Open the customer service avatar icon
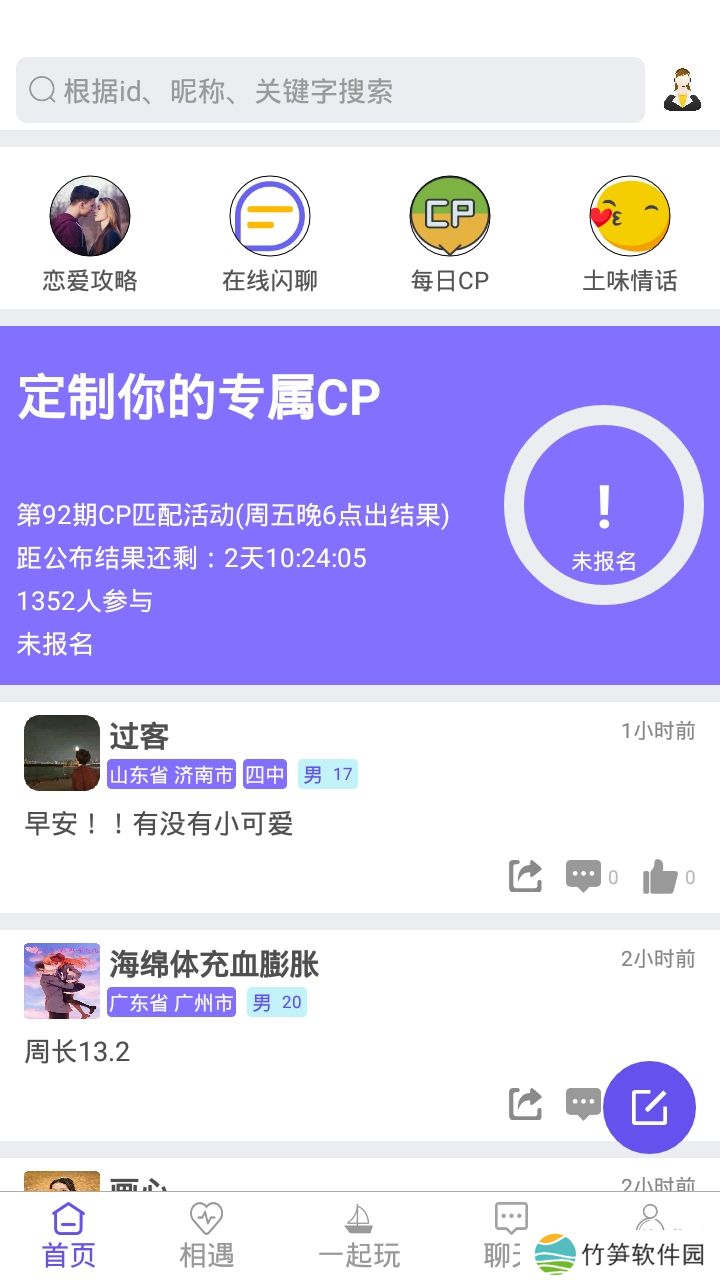The height and width of the screenshot is (1280, 720). [683, 90]
